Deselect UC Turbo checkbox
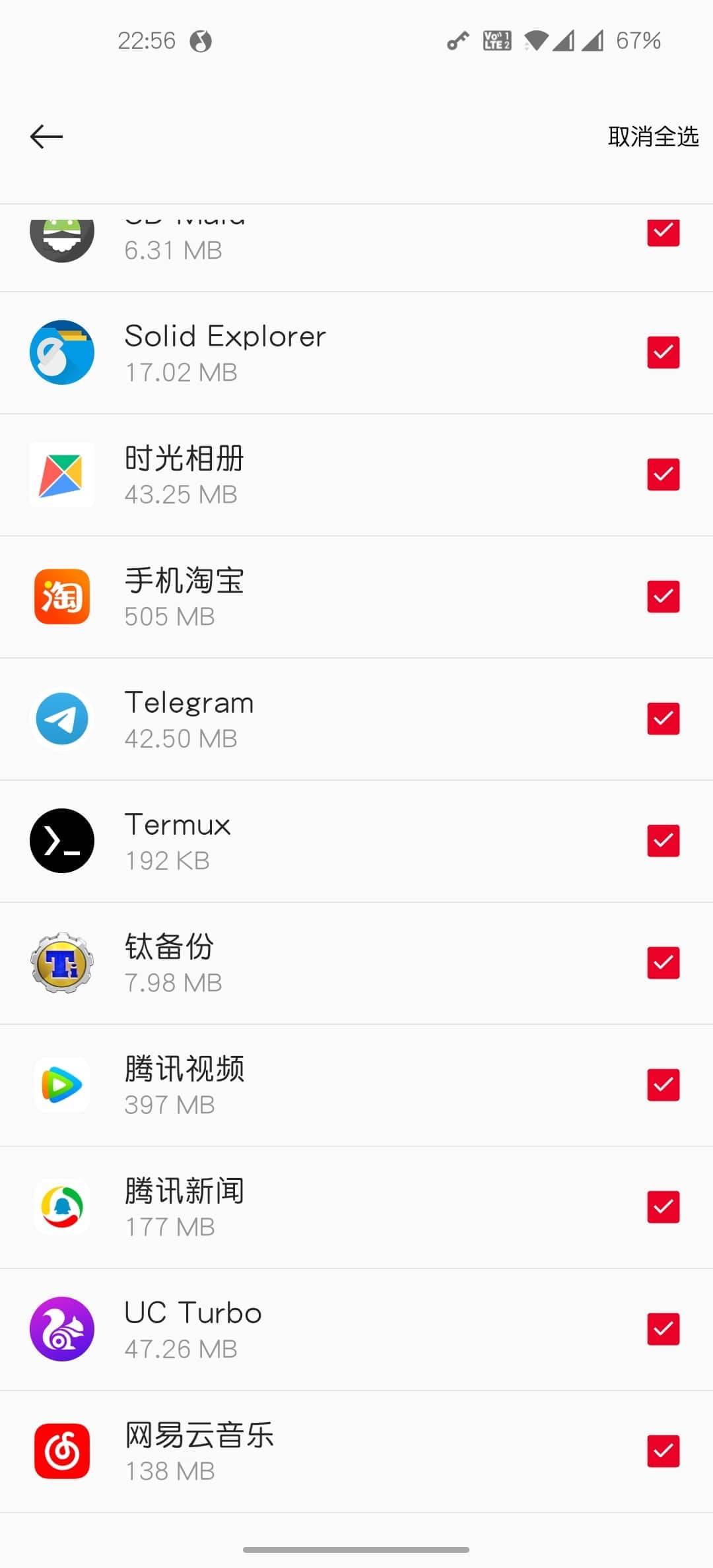This screenshot has height=1568, width=713. tap(663, 1329)
